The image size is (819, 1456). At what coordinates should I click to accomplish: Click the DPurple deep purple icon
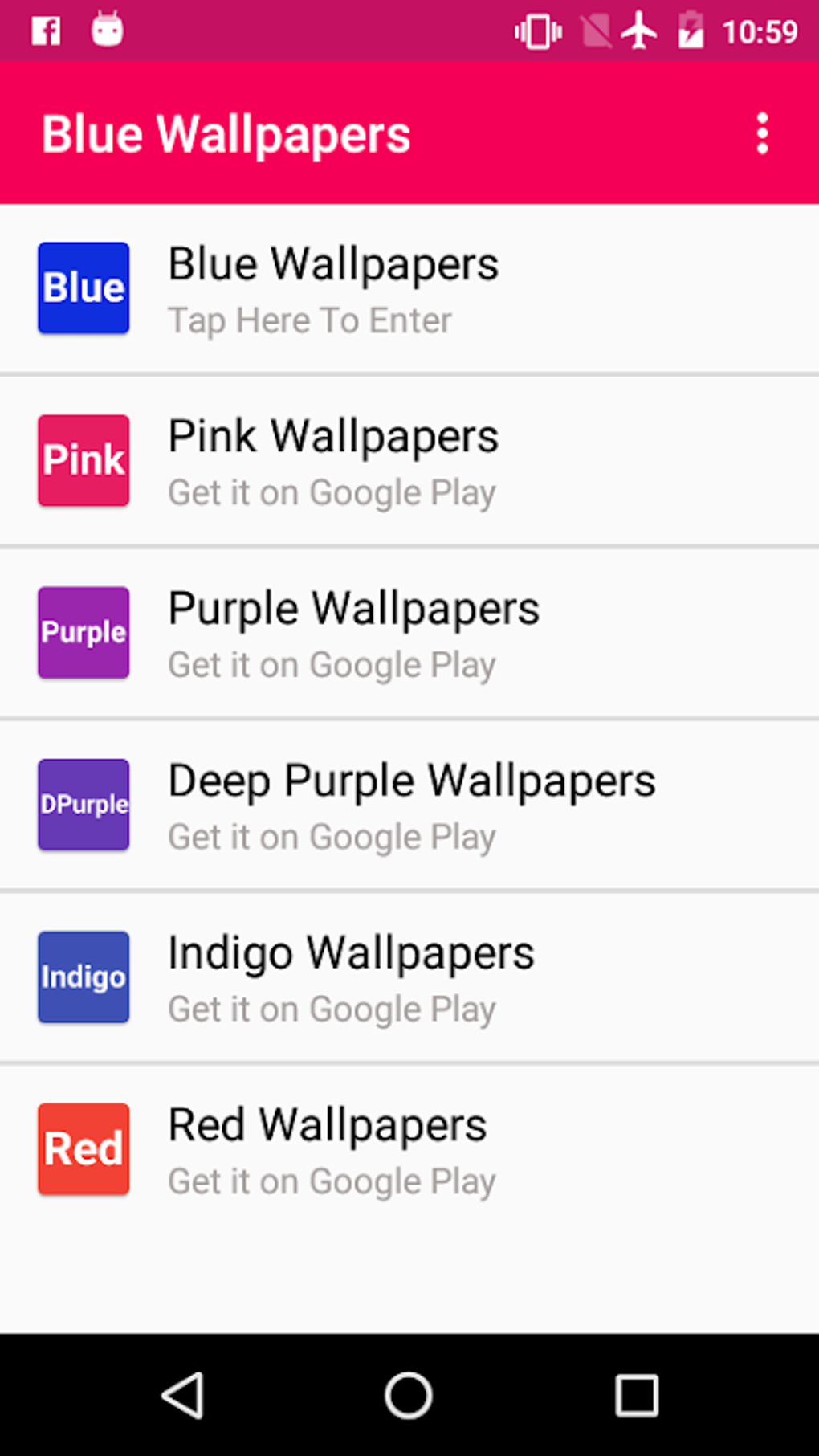point(83,804)
